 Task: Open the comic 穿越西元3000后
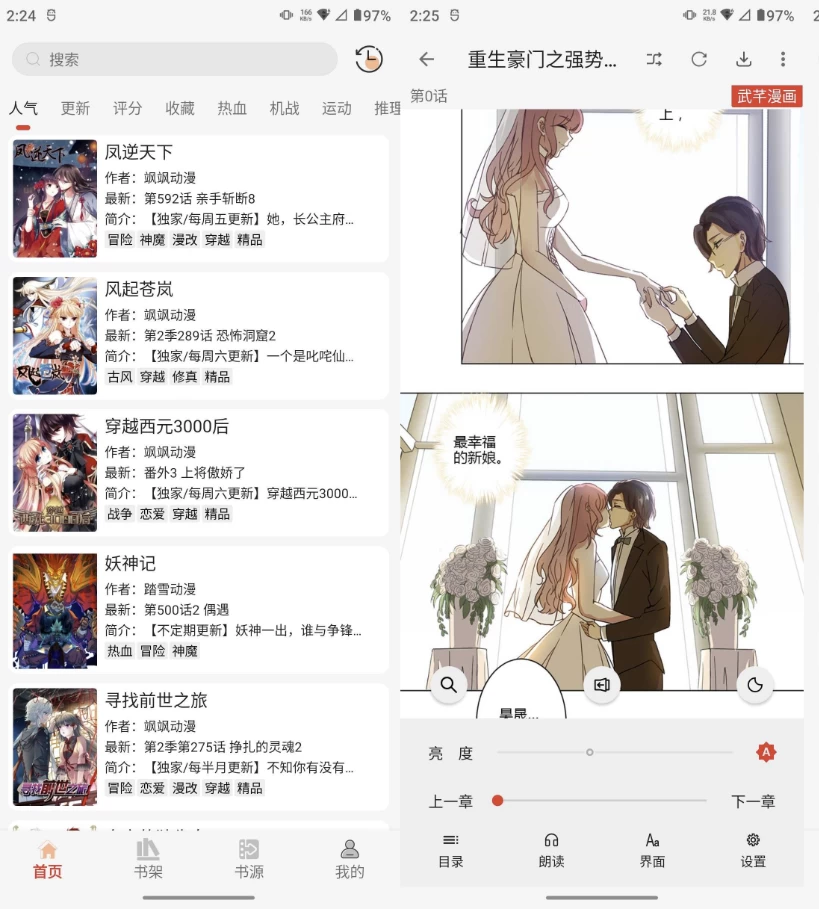click(x=199, y=471)
